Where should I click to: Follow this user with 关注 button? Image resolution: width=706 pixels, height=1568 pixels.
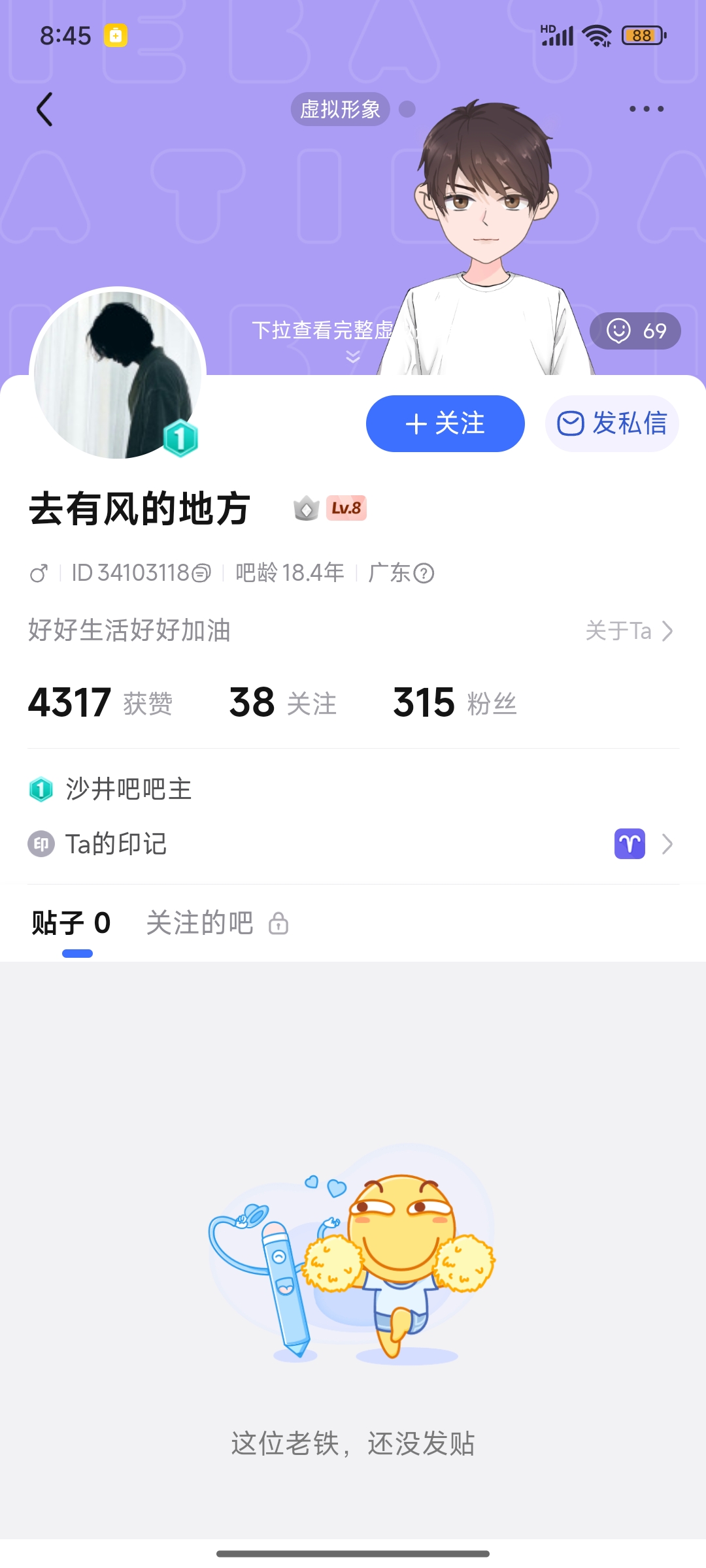(x=445, y=423)
